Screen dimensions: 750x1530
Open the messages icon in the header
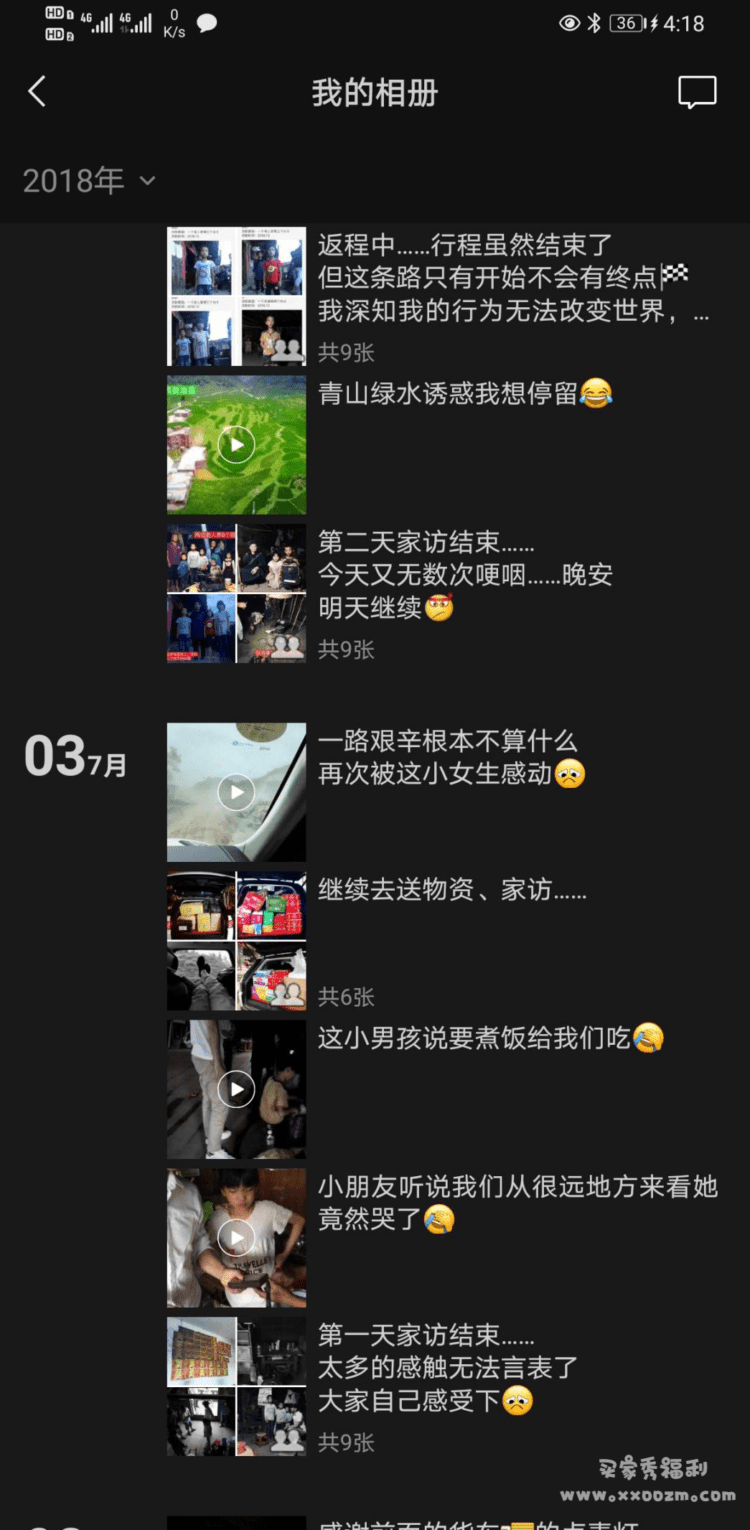click(x=697, y=92)
